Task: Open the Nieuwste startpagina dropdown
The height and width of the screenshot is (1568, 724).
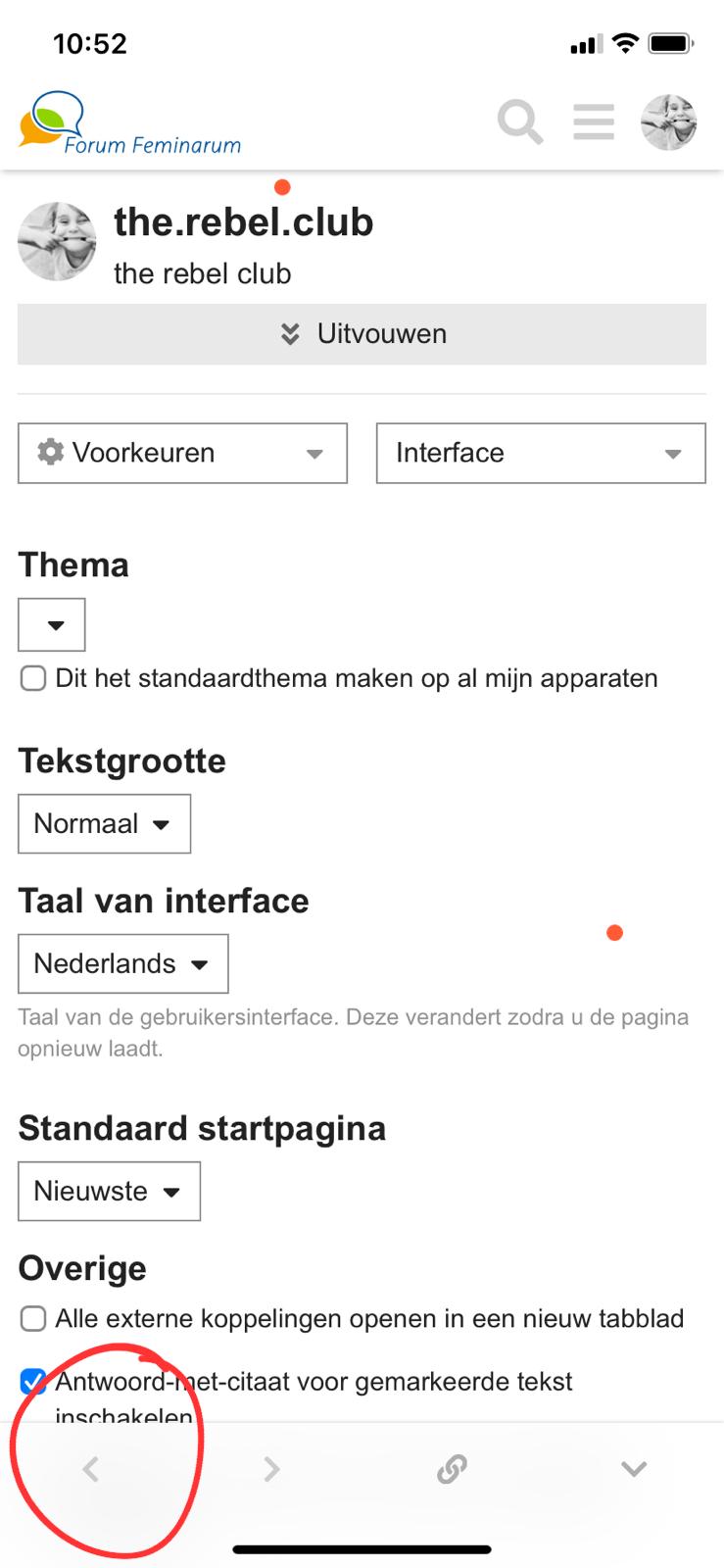Action: pyautogui.click(x=109, y=1191)
